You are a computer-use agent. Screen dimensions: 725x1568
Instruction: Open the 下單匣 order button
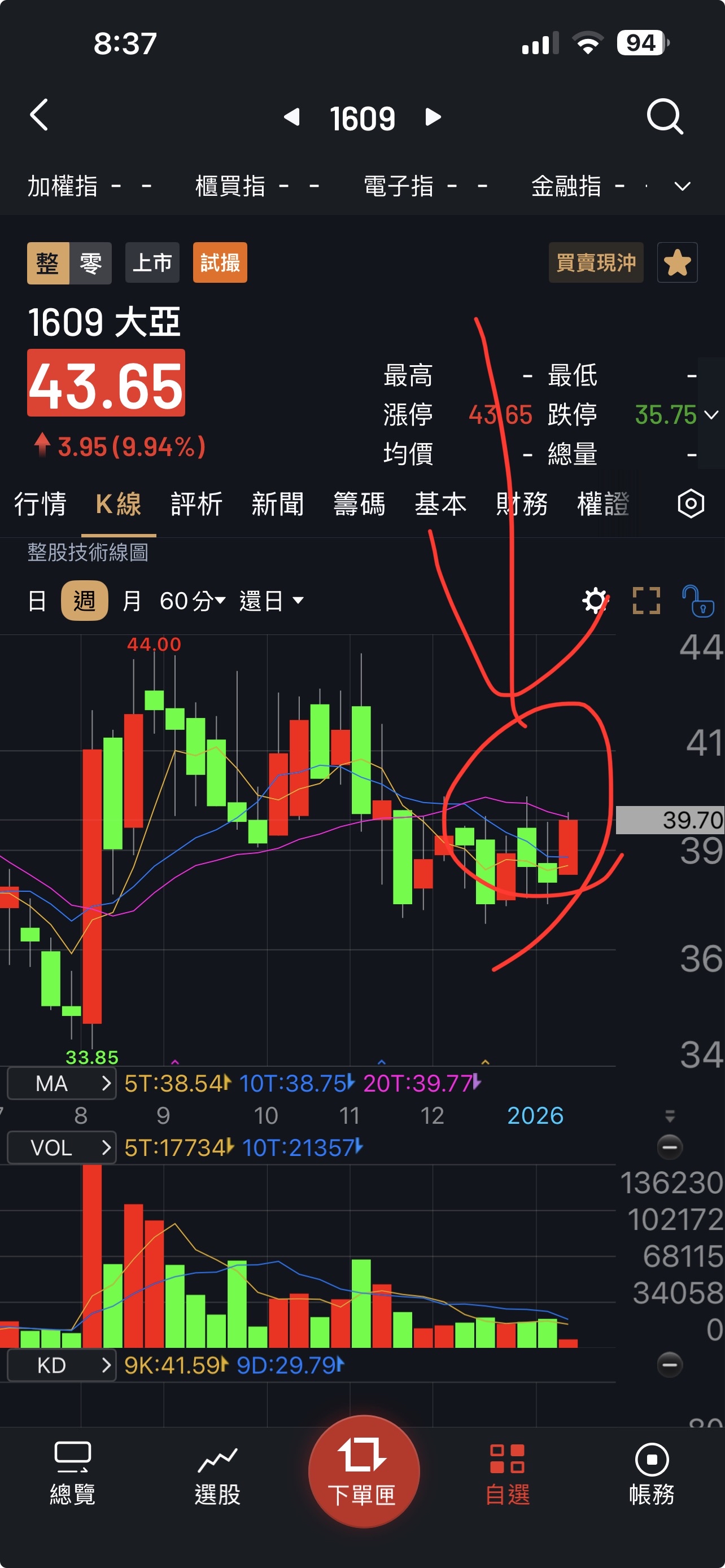(364, 1472)
